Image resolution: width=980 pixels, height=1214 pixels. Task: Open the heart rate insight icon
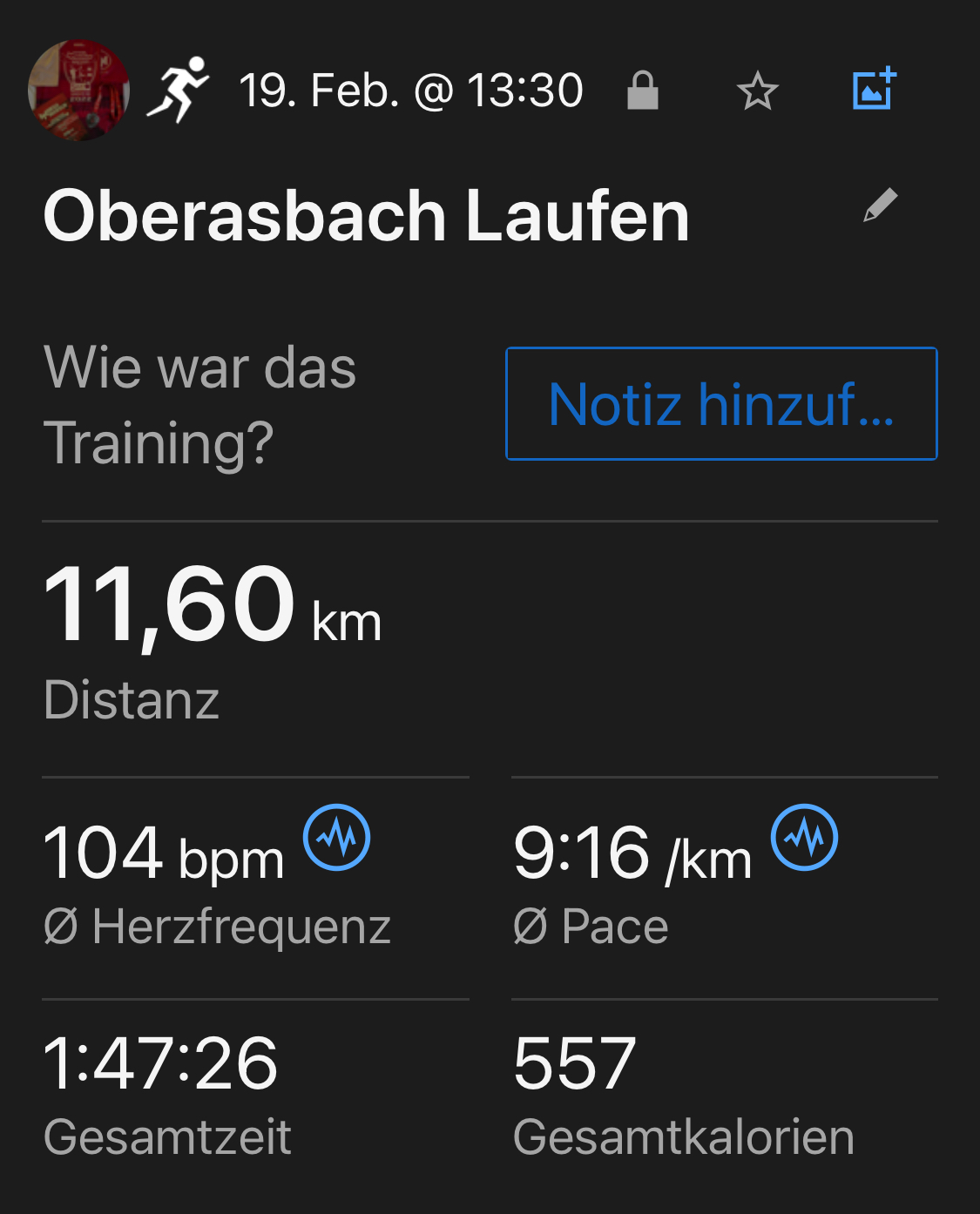(336, 837)
